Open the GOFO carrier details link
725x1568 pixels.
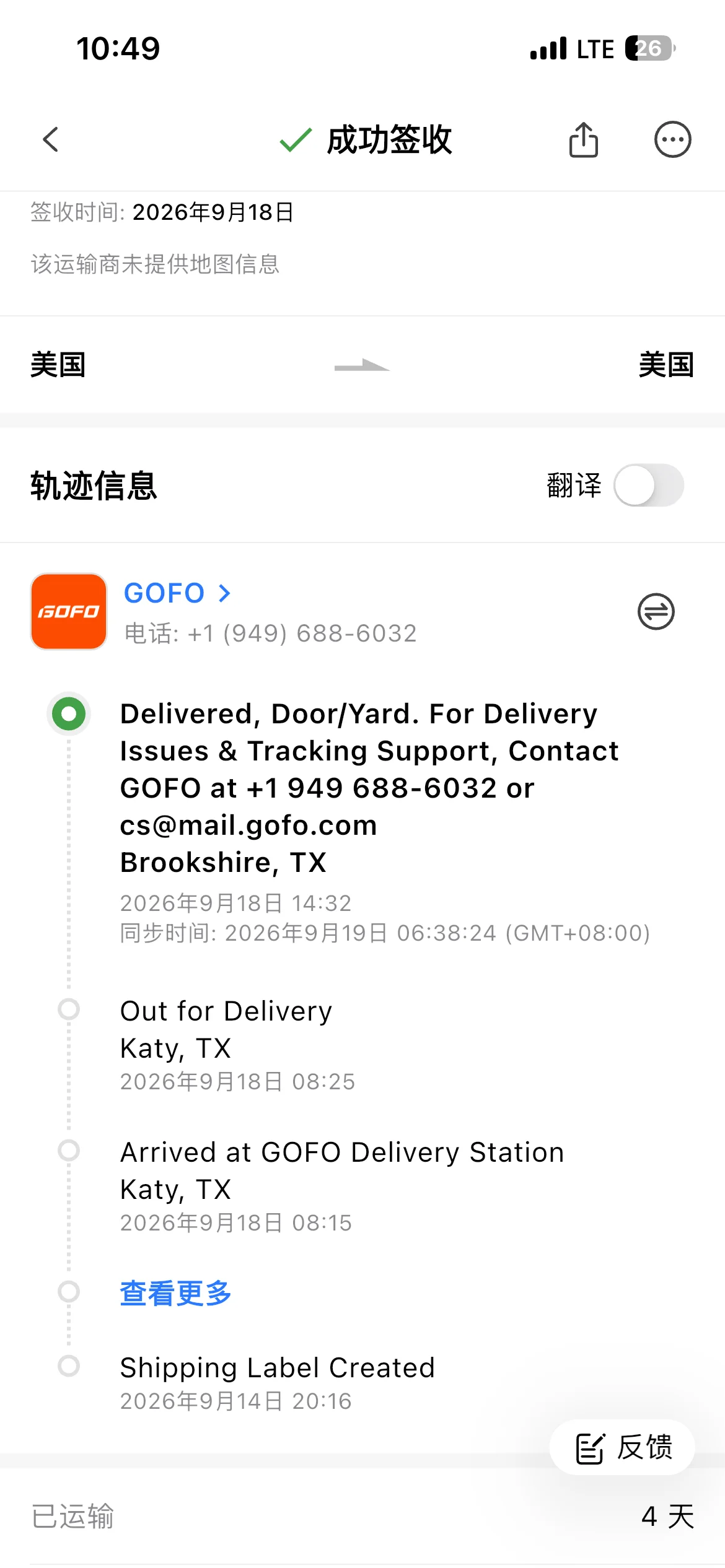pos(177,593)
